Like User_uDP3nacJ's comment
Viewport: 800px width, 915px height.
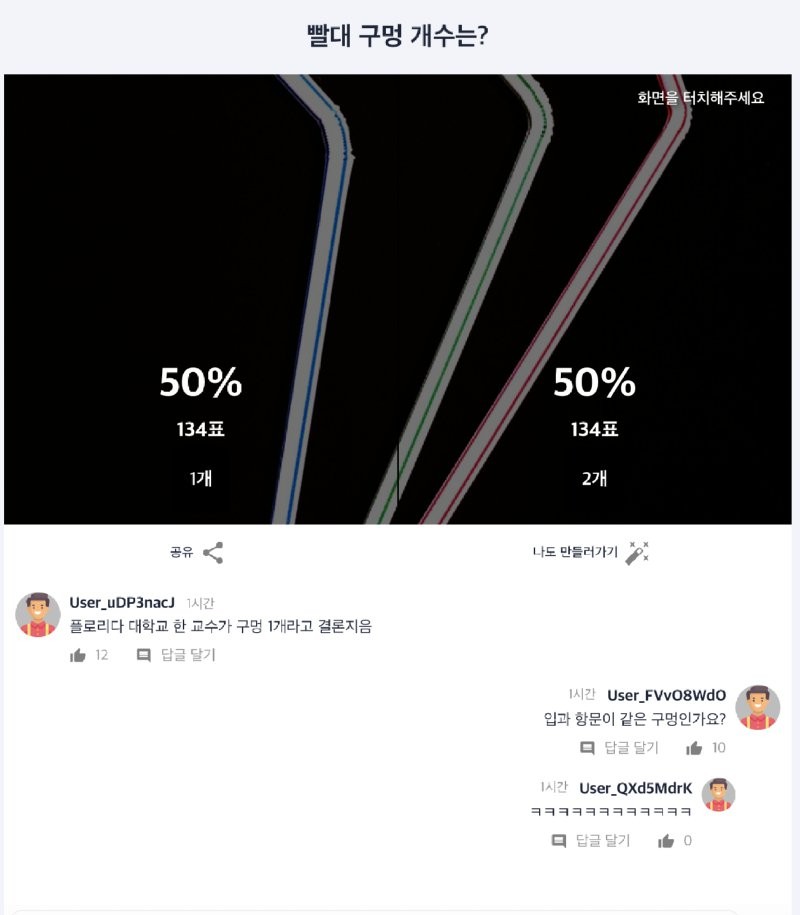(78, 655)
